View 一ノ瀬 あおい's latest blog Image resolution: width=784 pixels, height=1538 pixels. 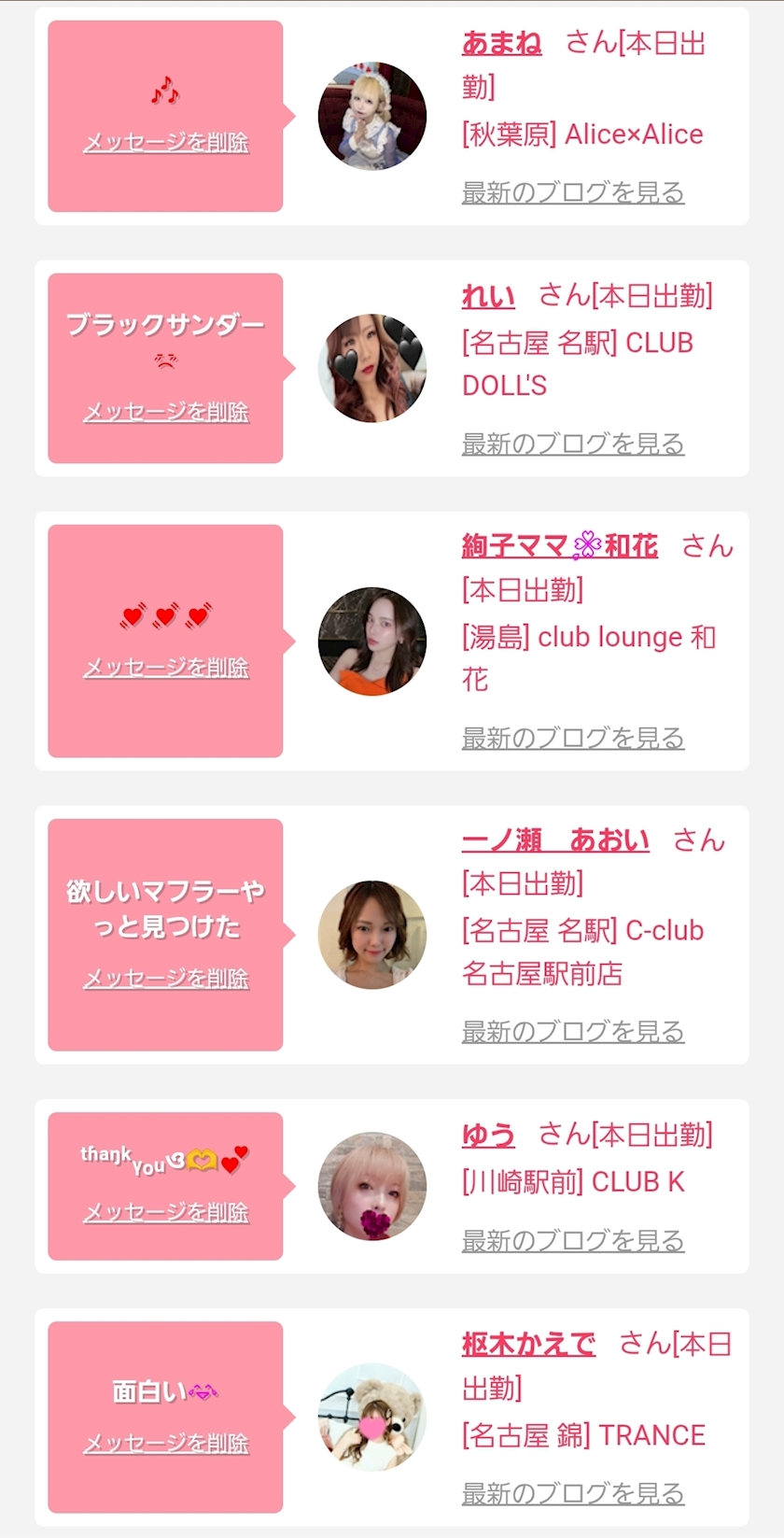[x=573, y=1032]
